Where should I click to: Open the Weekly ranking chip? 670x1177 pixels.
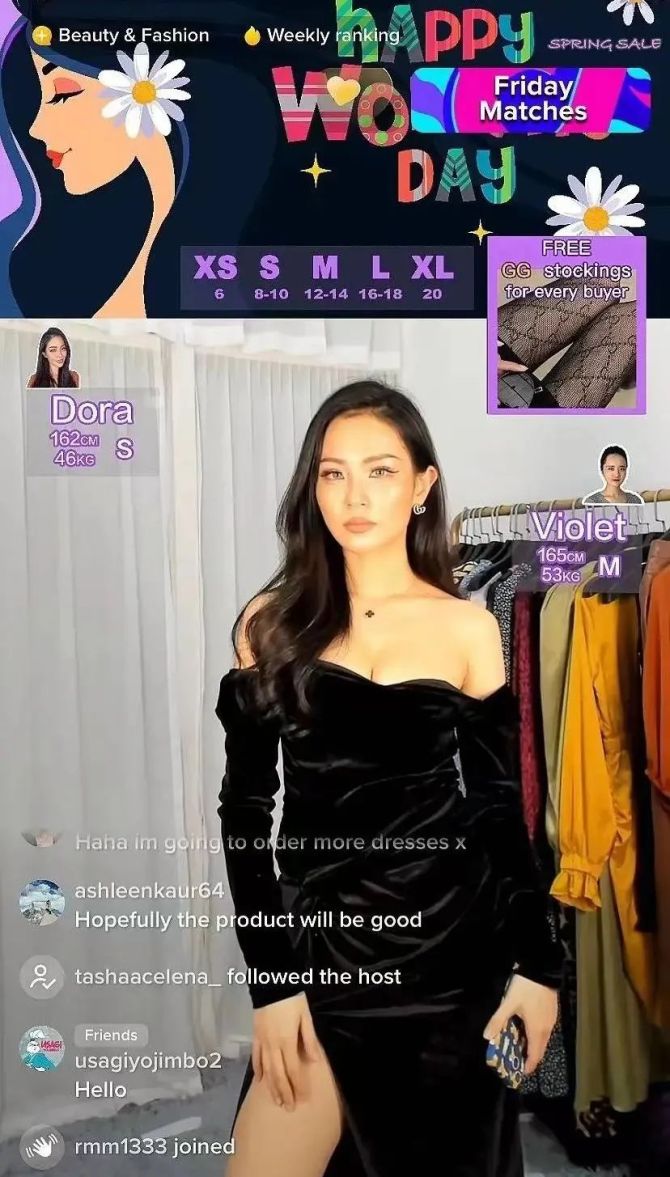(322, 35)
